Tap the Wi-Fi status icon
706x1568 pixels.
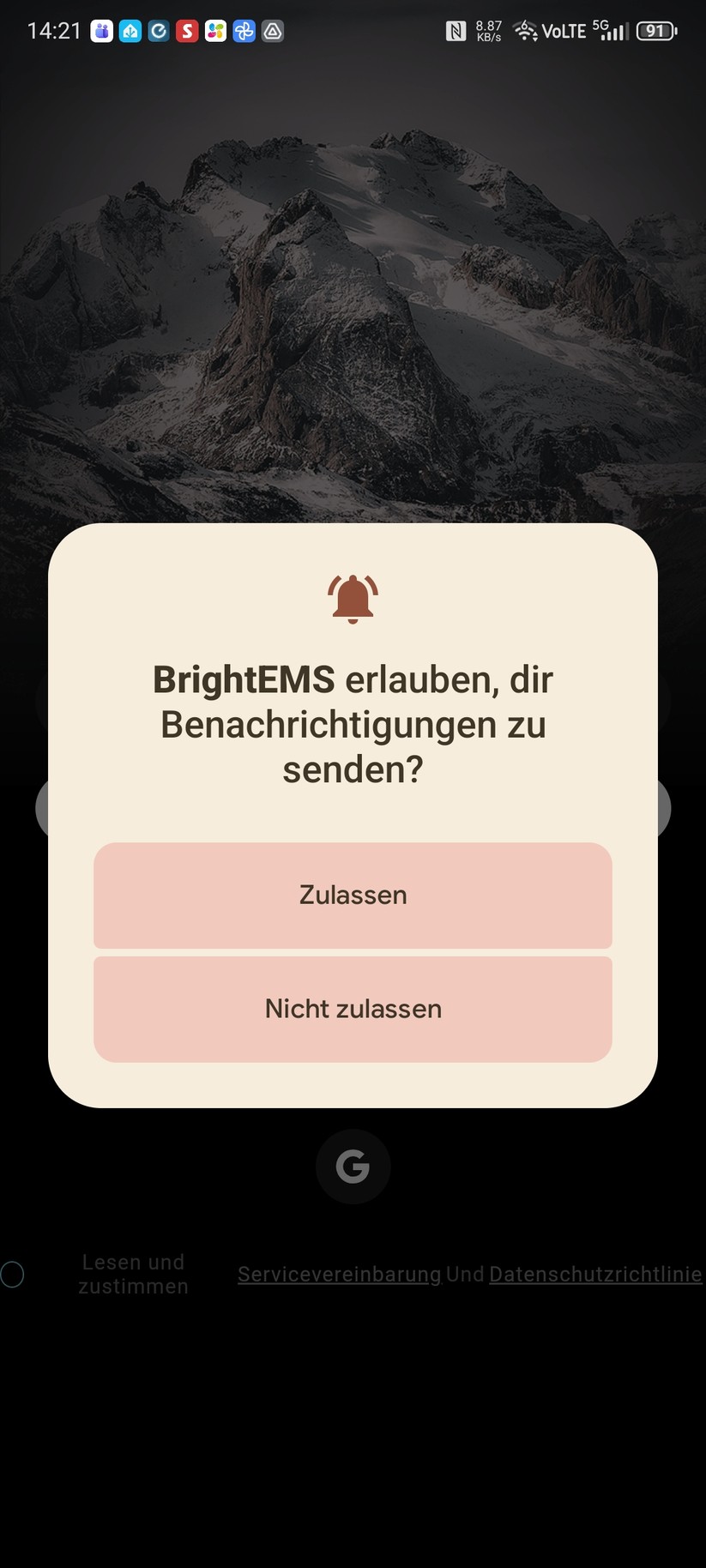pos(526,30)
